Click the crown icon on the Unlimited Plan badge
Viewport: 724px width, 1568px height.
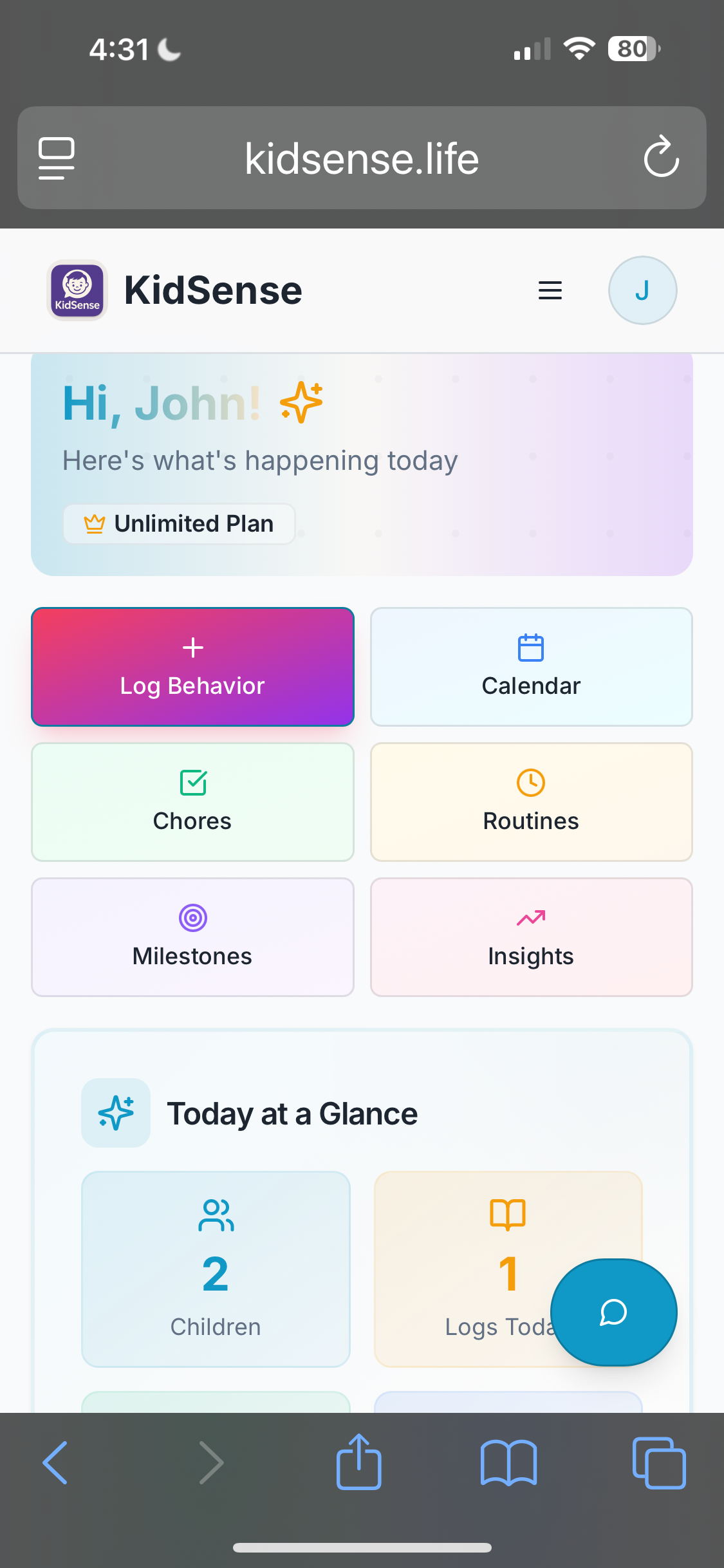coord(94,523)
